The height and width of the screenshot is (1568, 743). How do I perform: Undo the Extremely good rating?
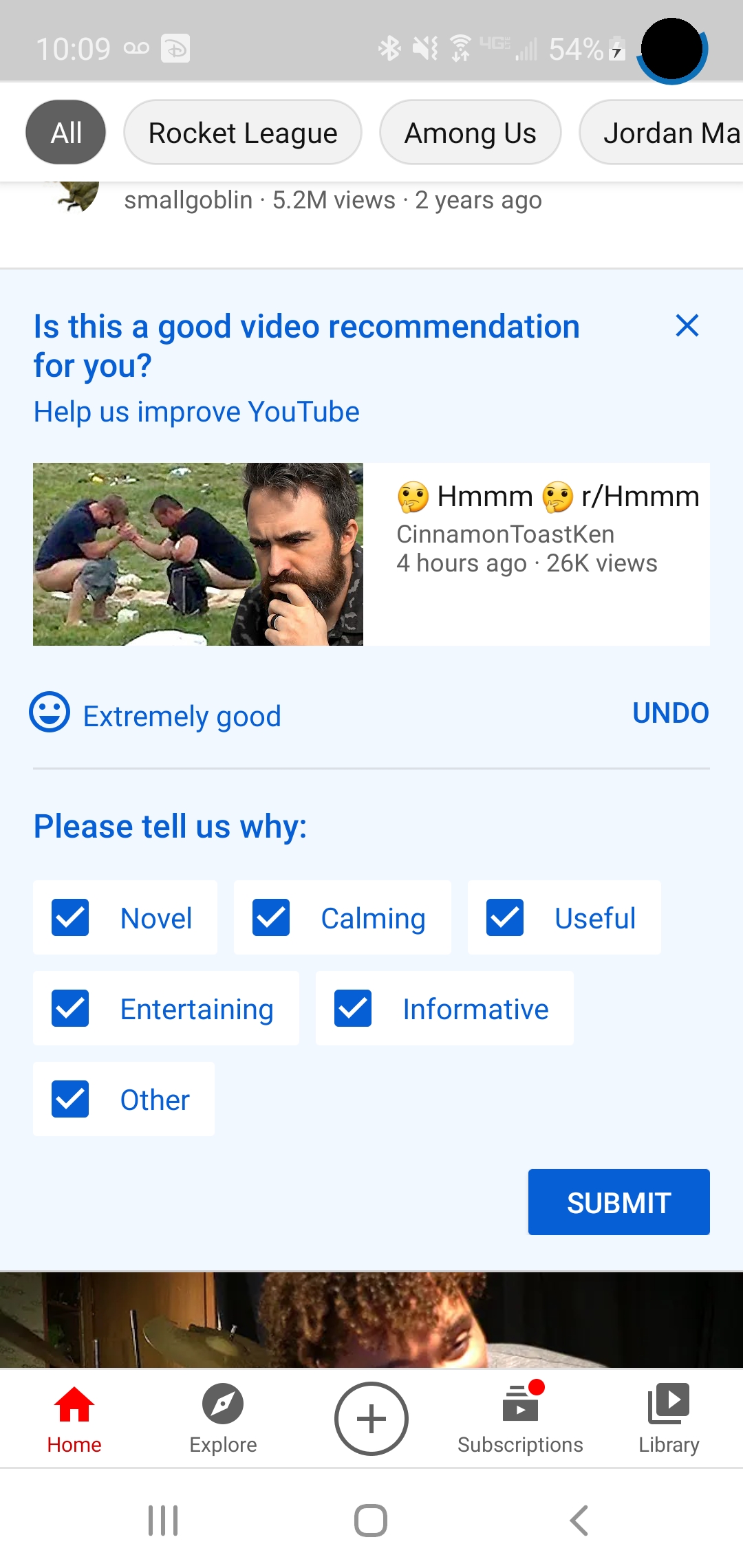click(x=670, y=713)
